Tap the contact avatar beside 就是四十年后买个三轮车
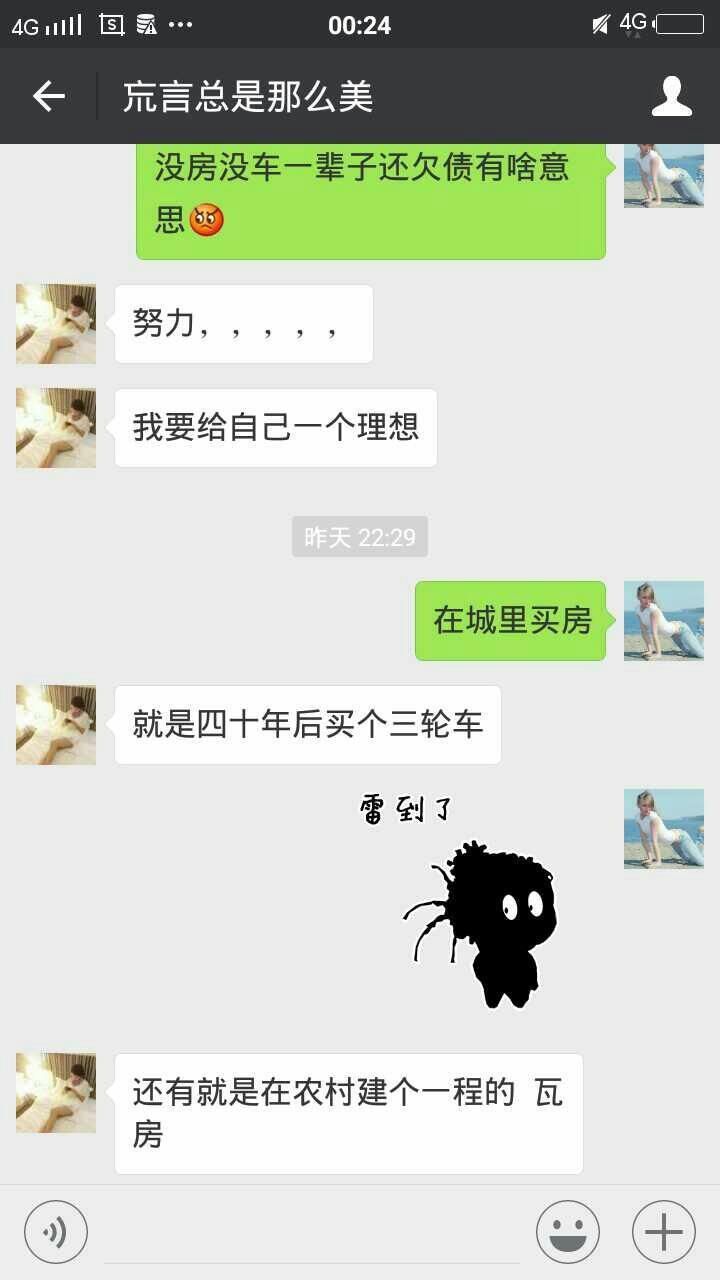720x1280 pixels. click(56, 725)
